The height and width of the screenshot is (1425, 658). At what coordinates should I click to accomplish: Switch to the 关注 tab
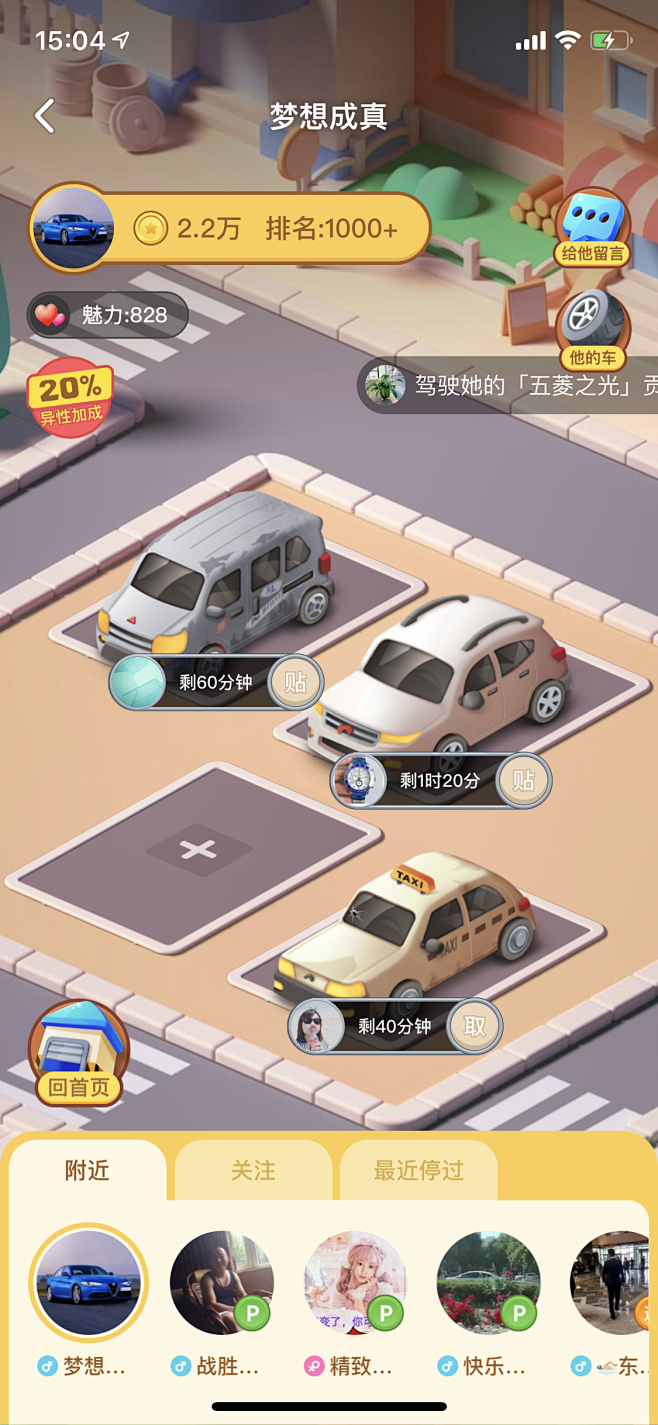coord(253,1170)
